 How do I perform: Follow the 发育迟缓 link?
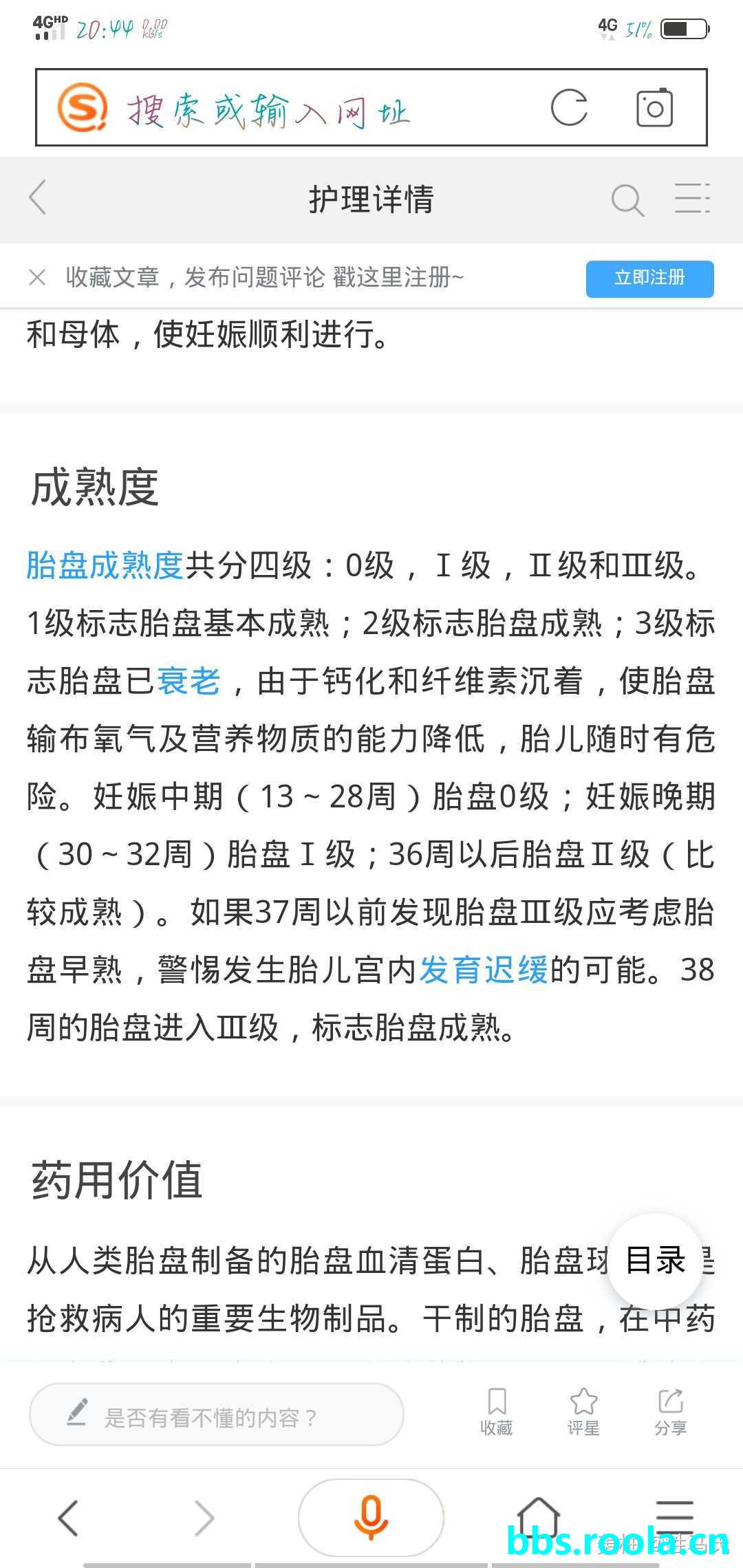[484, 970]
